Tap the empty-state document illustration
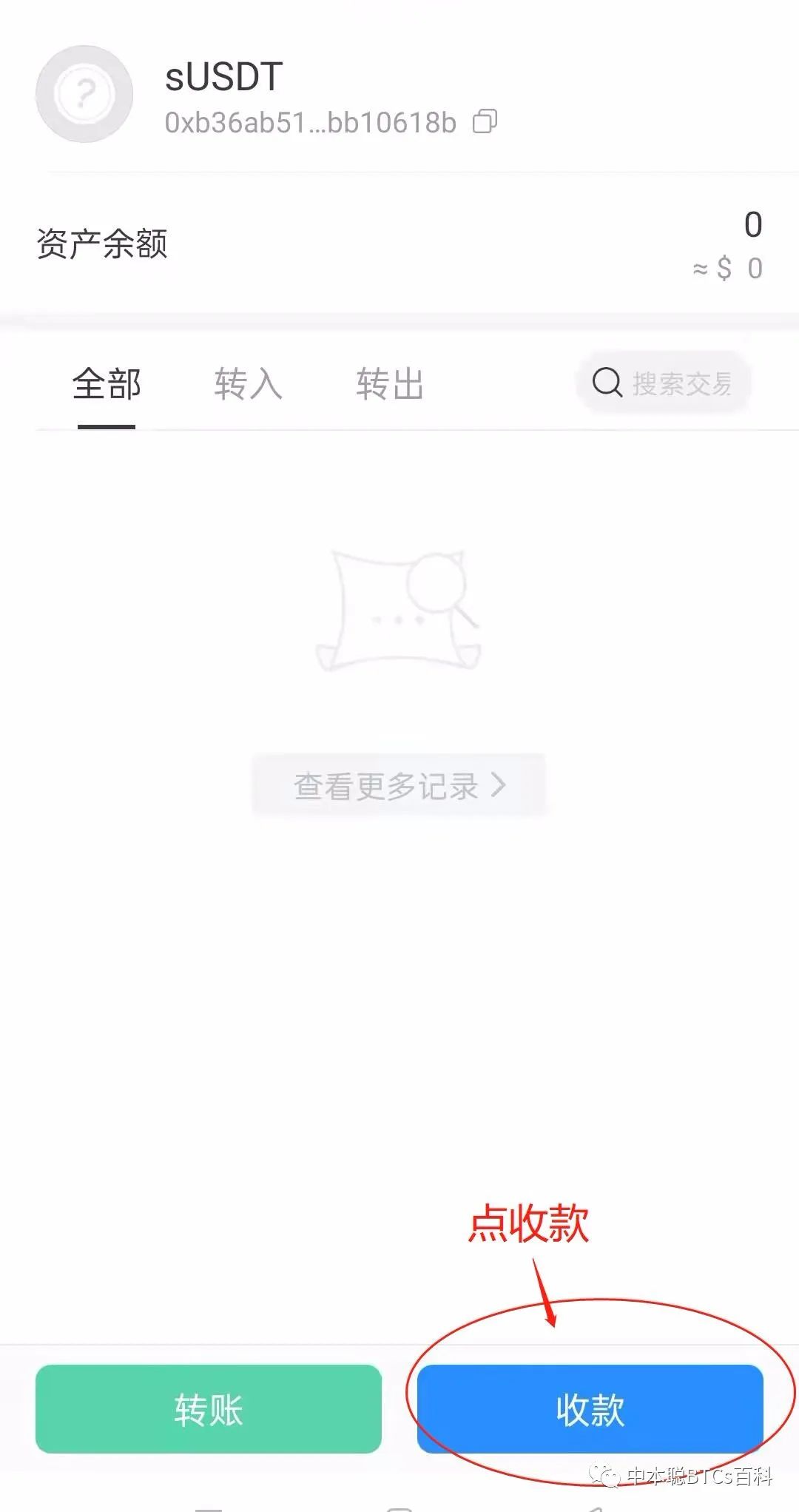The image size is (799, 1512). 399,607
